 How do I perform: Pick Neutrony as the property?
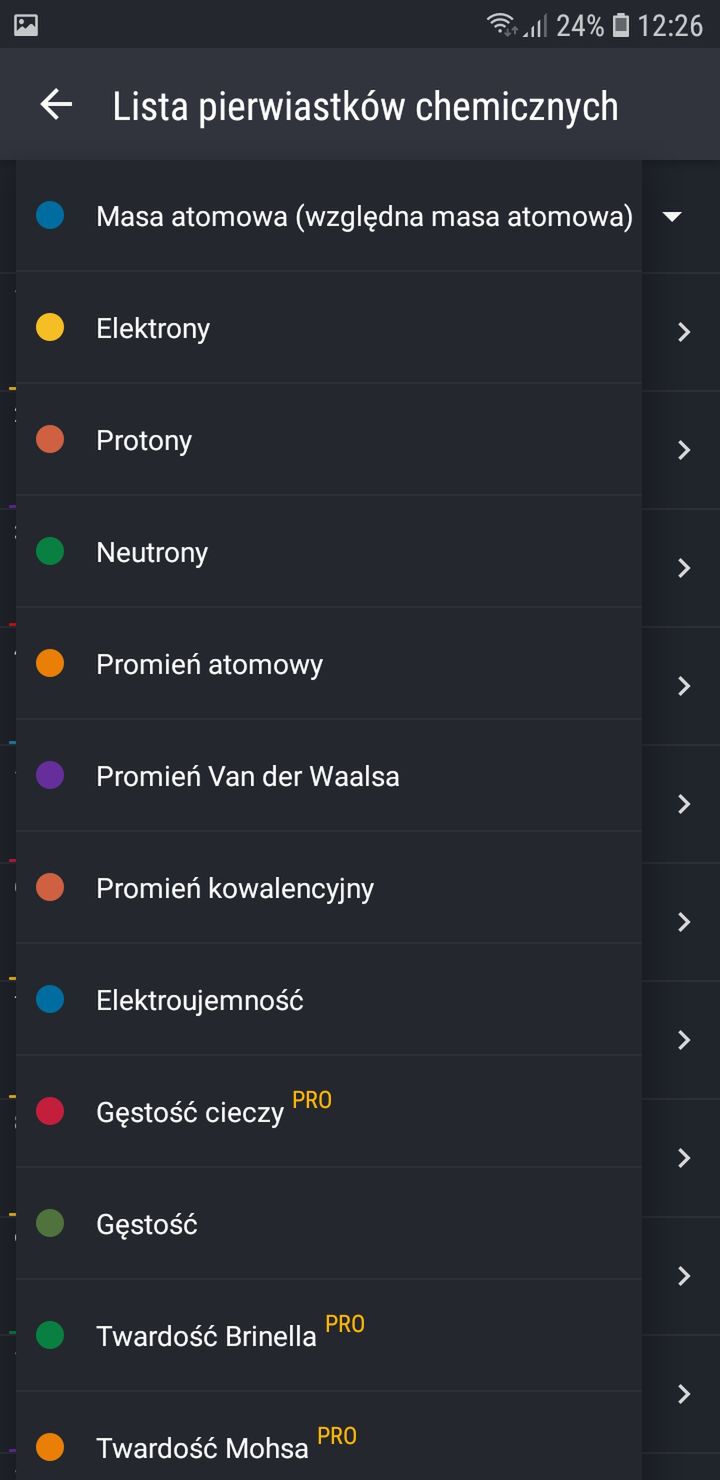click(x=329, y=551)
